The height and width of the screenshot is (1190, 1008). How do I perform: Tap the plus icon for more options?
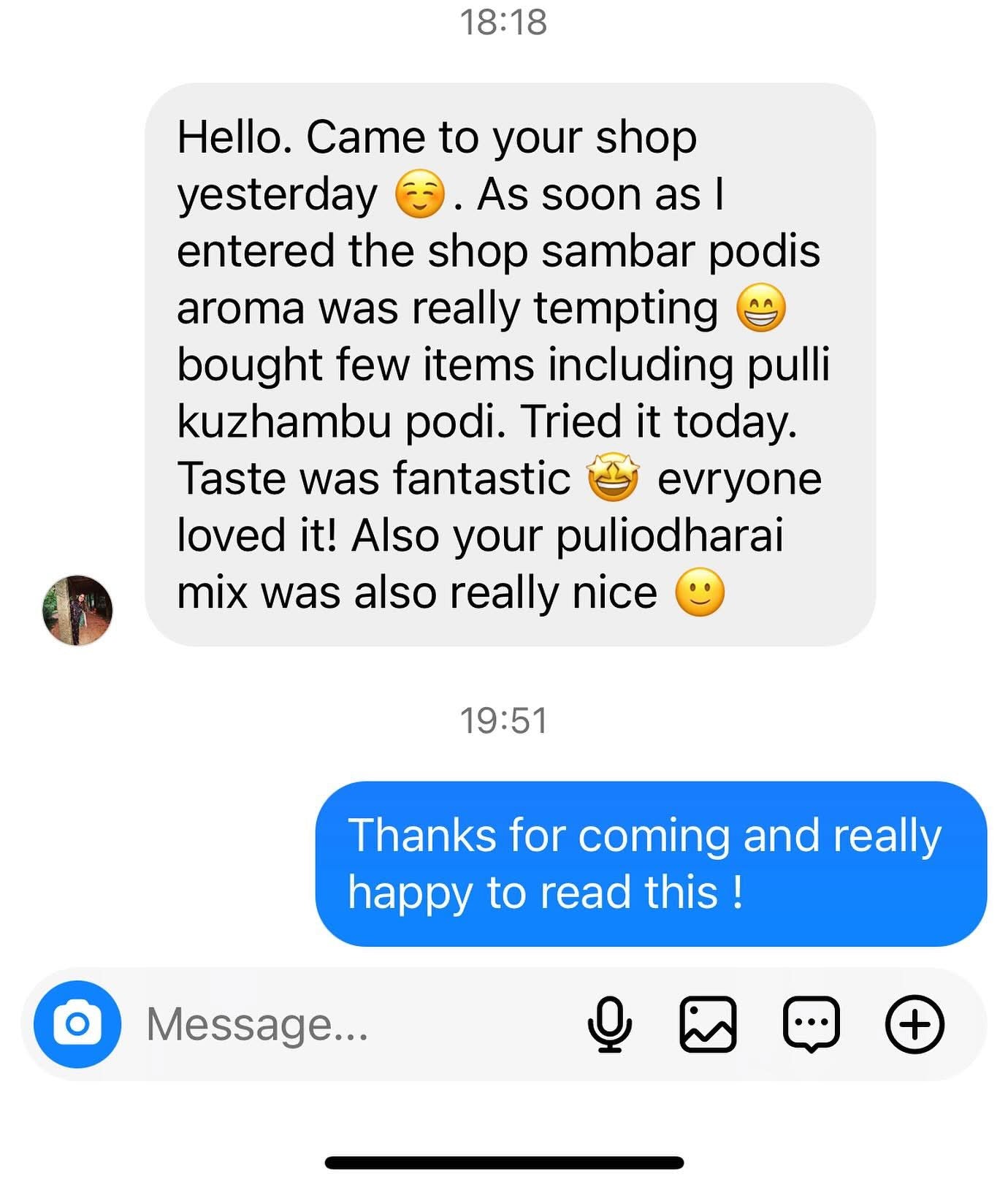click(915, 1024)
